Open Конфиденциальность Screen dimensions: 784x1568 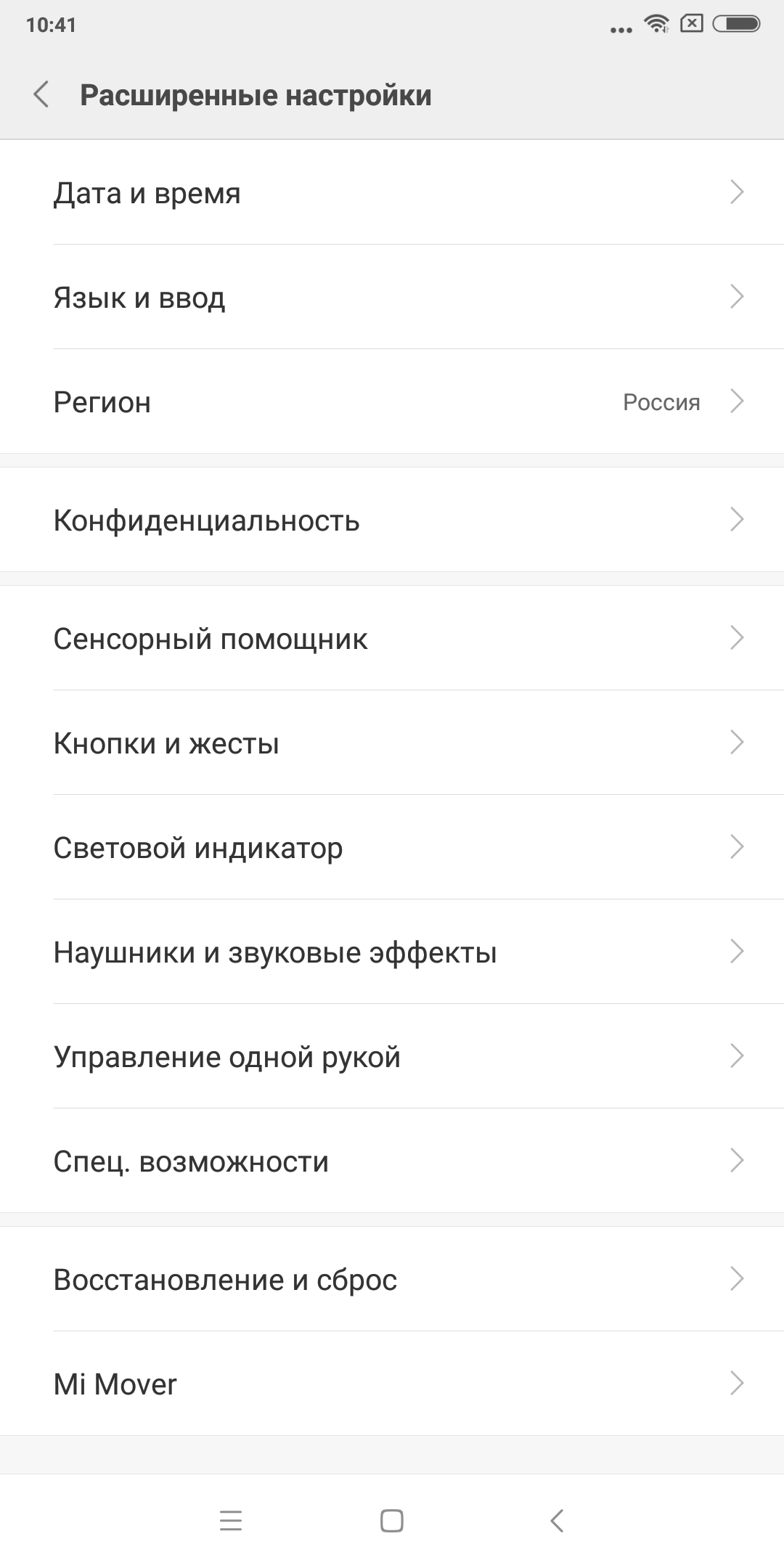click(392, 520)
